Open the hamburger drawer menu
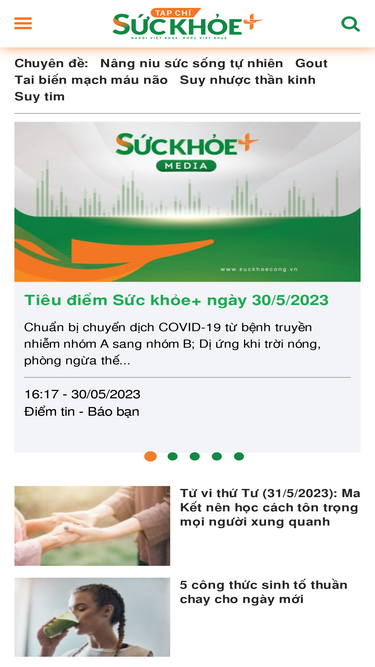Screen dimensions: 375x667 tap(23, 23)
